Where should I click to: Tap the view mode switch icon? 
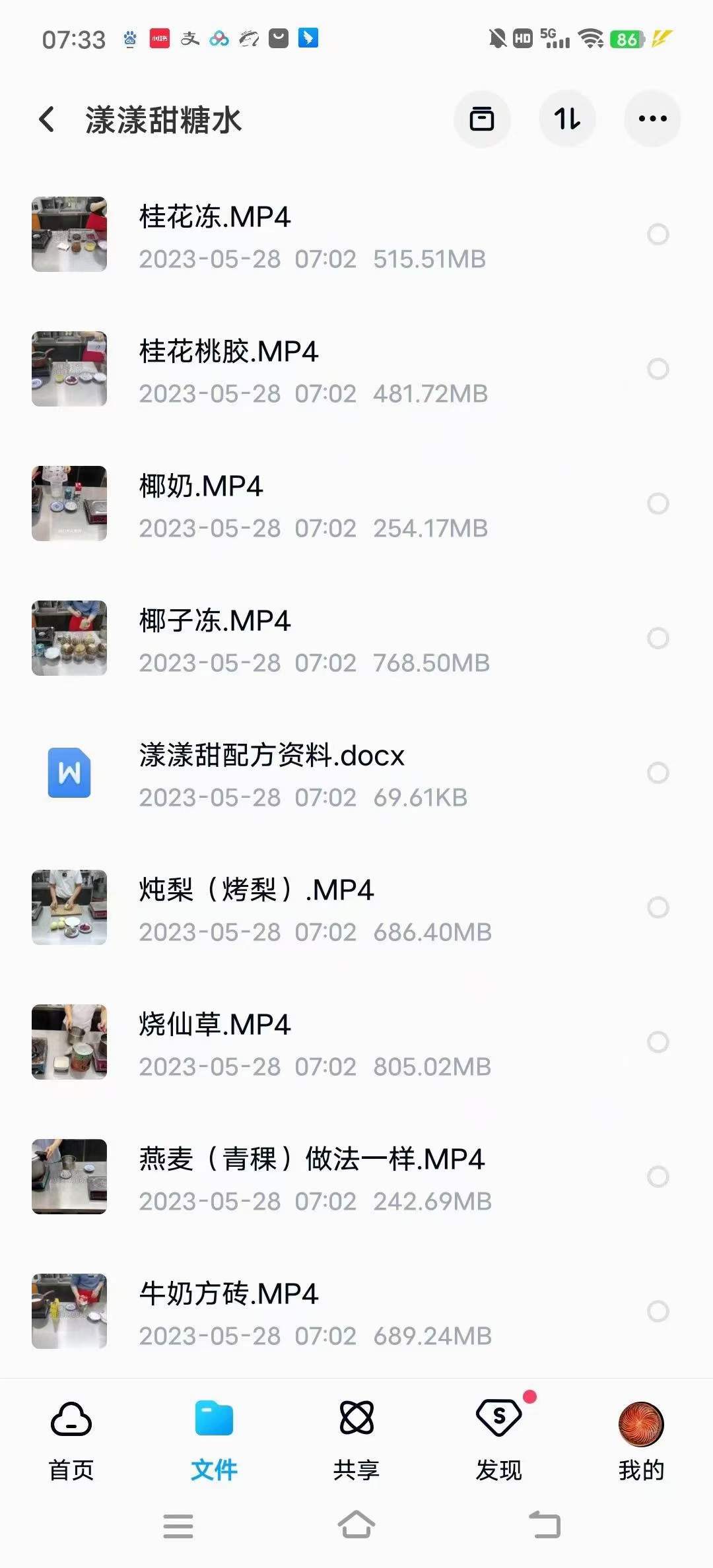click(482, 119)
